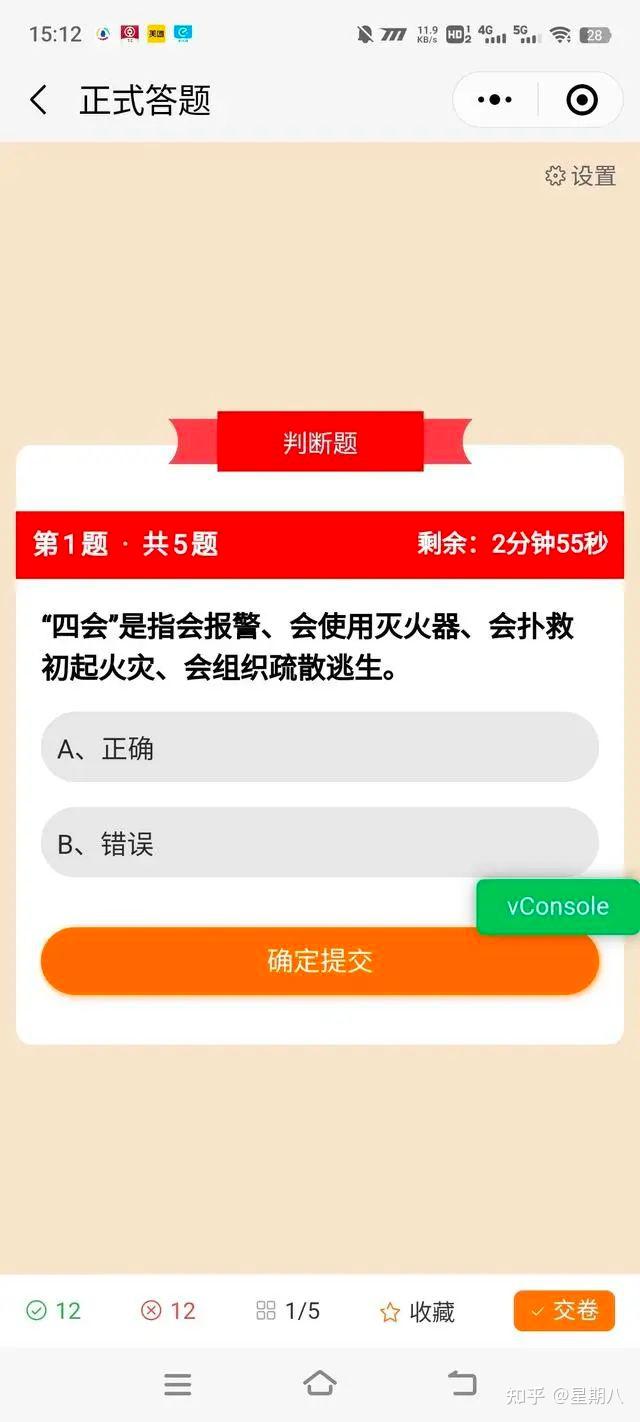Open the 1/5 question index
The image size is (640, 1422).
(x=288, y=1311)
